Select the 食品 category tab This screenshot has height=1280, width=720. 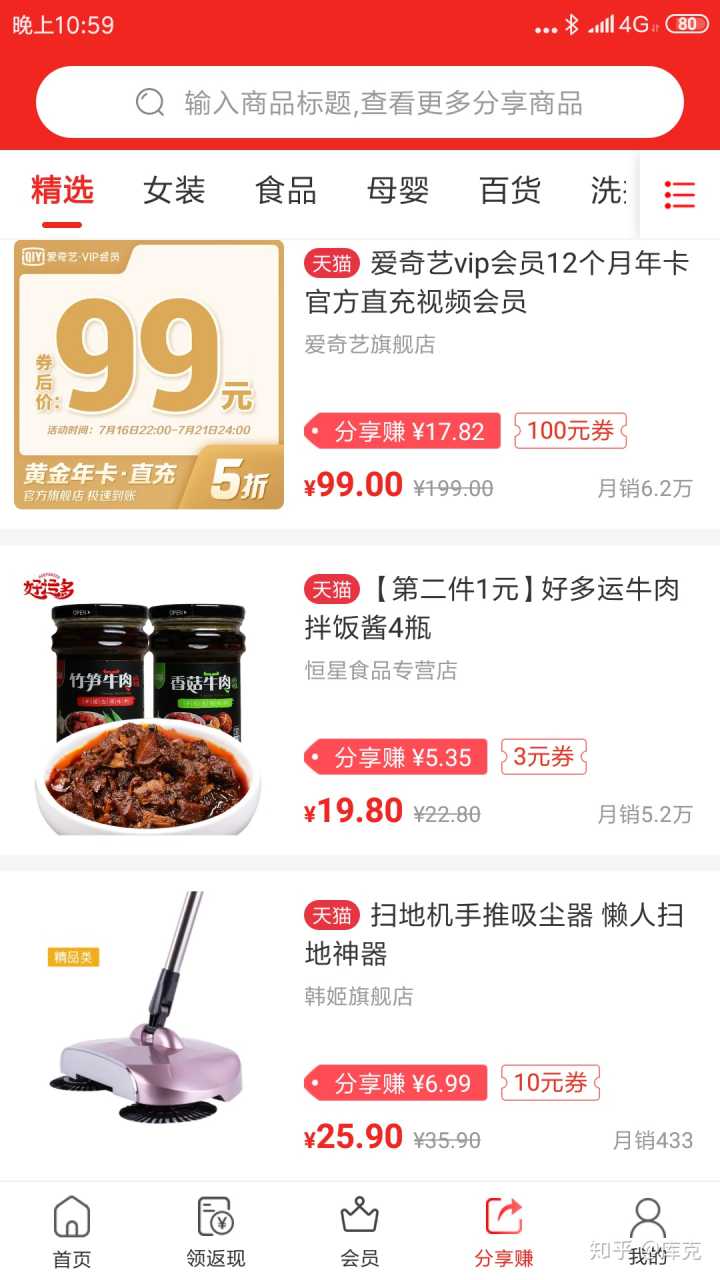pyautogui.click(x=286, y=190)
